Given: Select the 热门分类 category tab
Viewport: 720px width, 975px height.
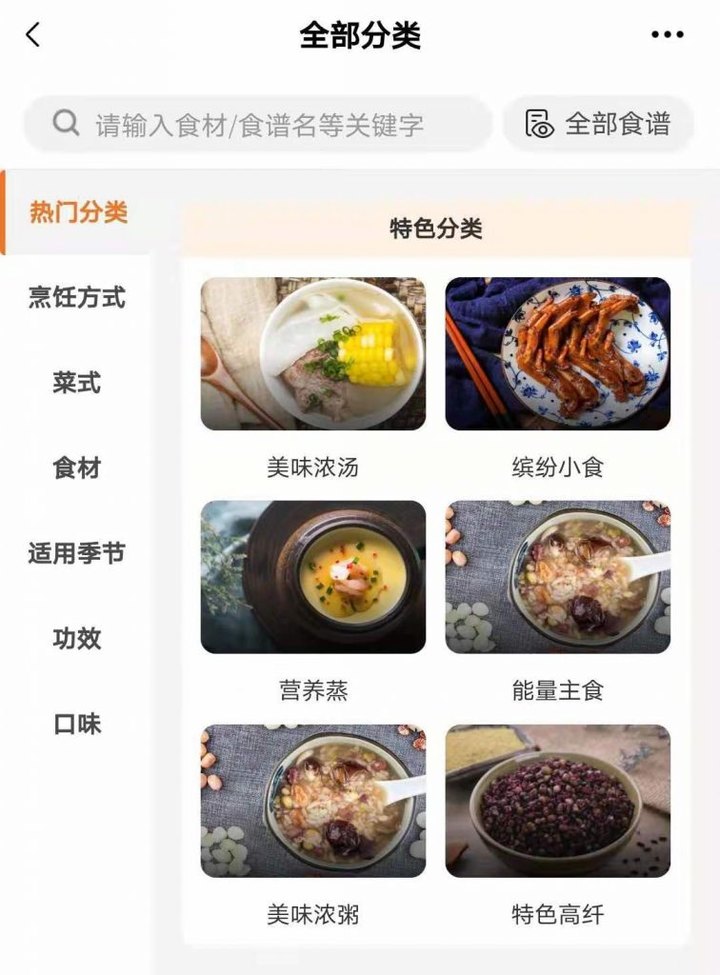Looking at the screenshot, I should [x=78, y=212].
